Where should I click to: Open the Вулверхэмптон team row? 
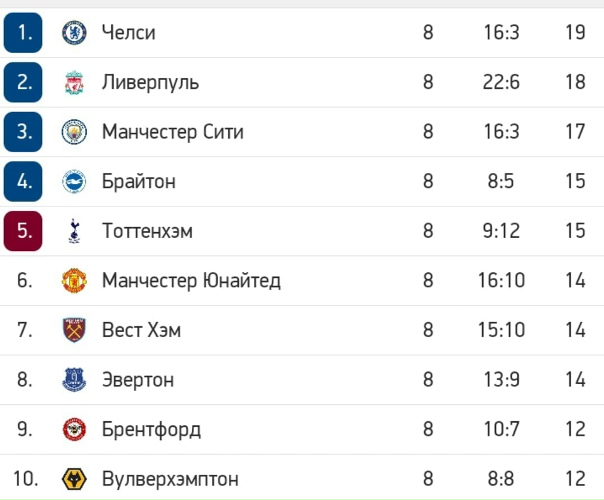170,480
